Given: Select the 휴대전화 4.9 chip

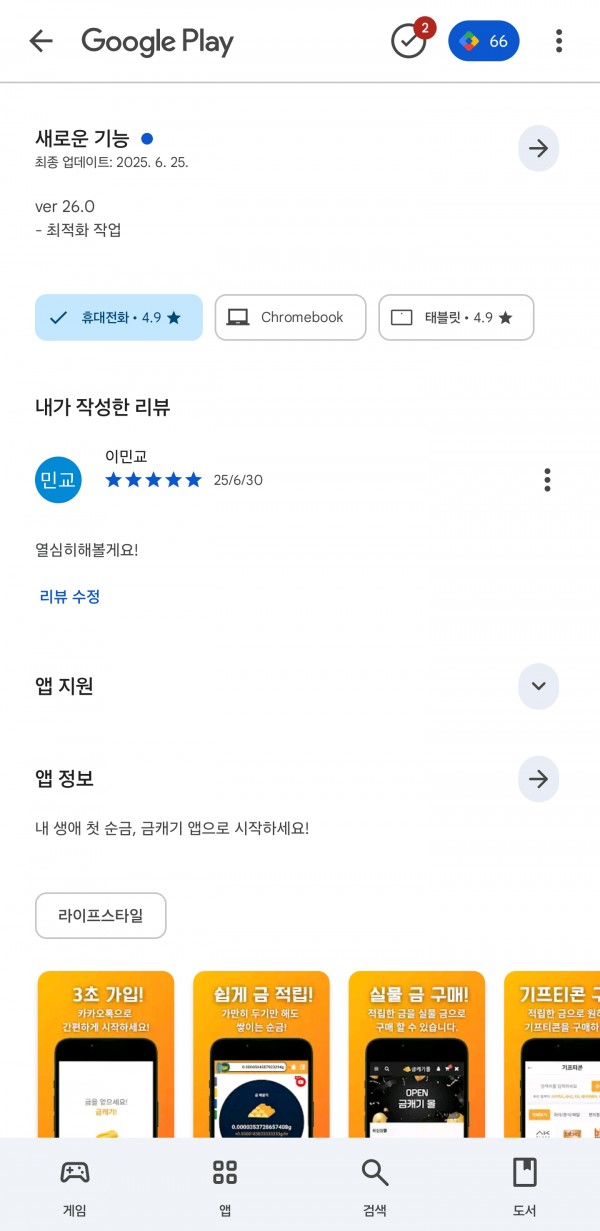Looking at the screenshot, I should (x=119, y=317).
